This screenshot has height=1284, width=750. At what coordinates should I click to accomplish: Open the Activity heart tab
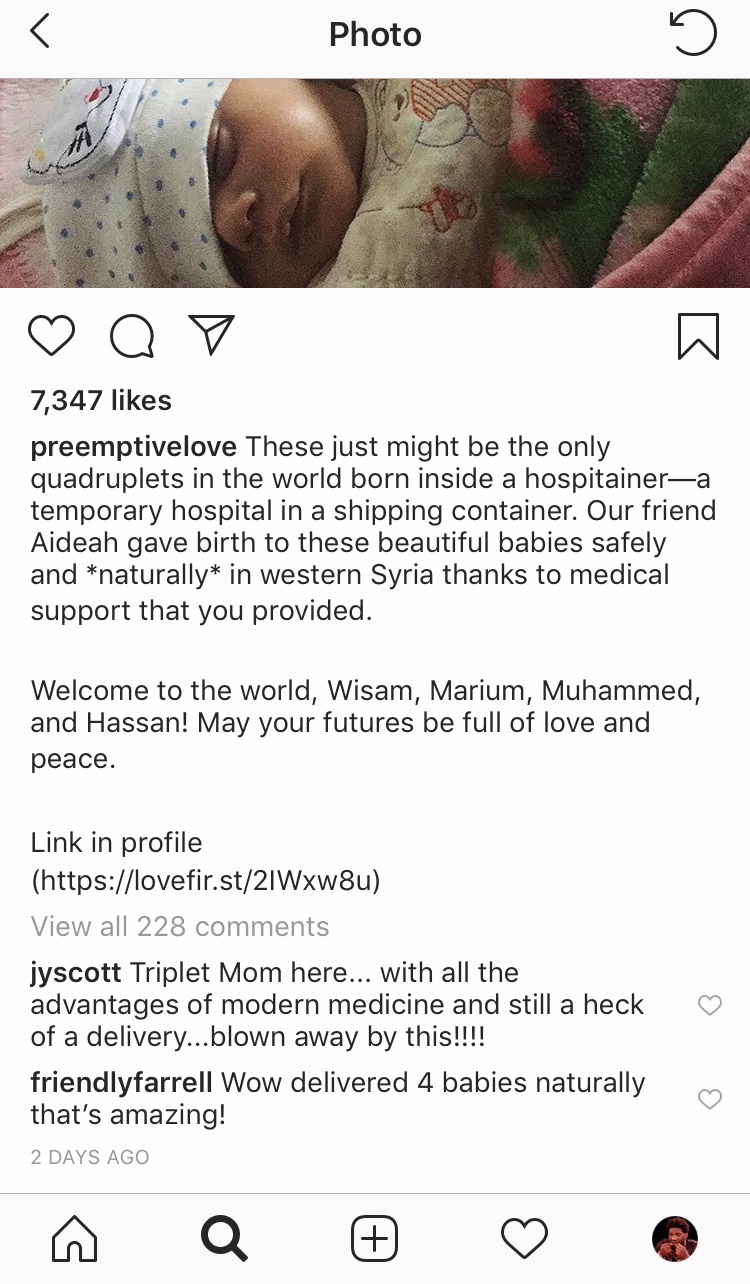(525, 1239)
